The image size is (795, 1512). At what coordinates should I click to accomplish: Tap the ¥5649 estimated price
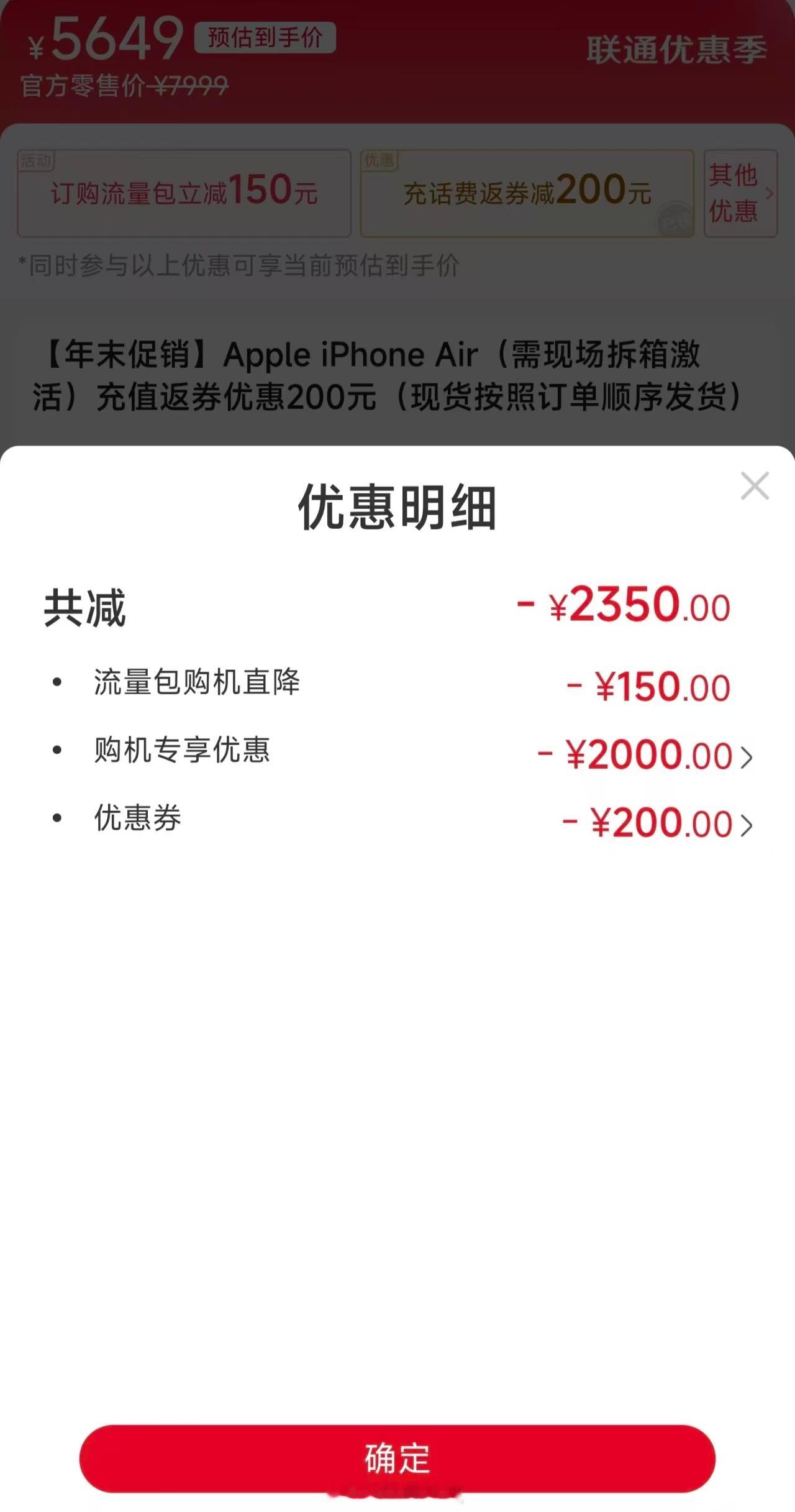coord(99,39)
